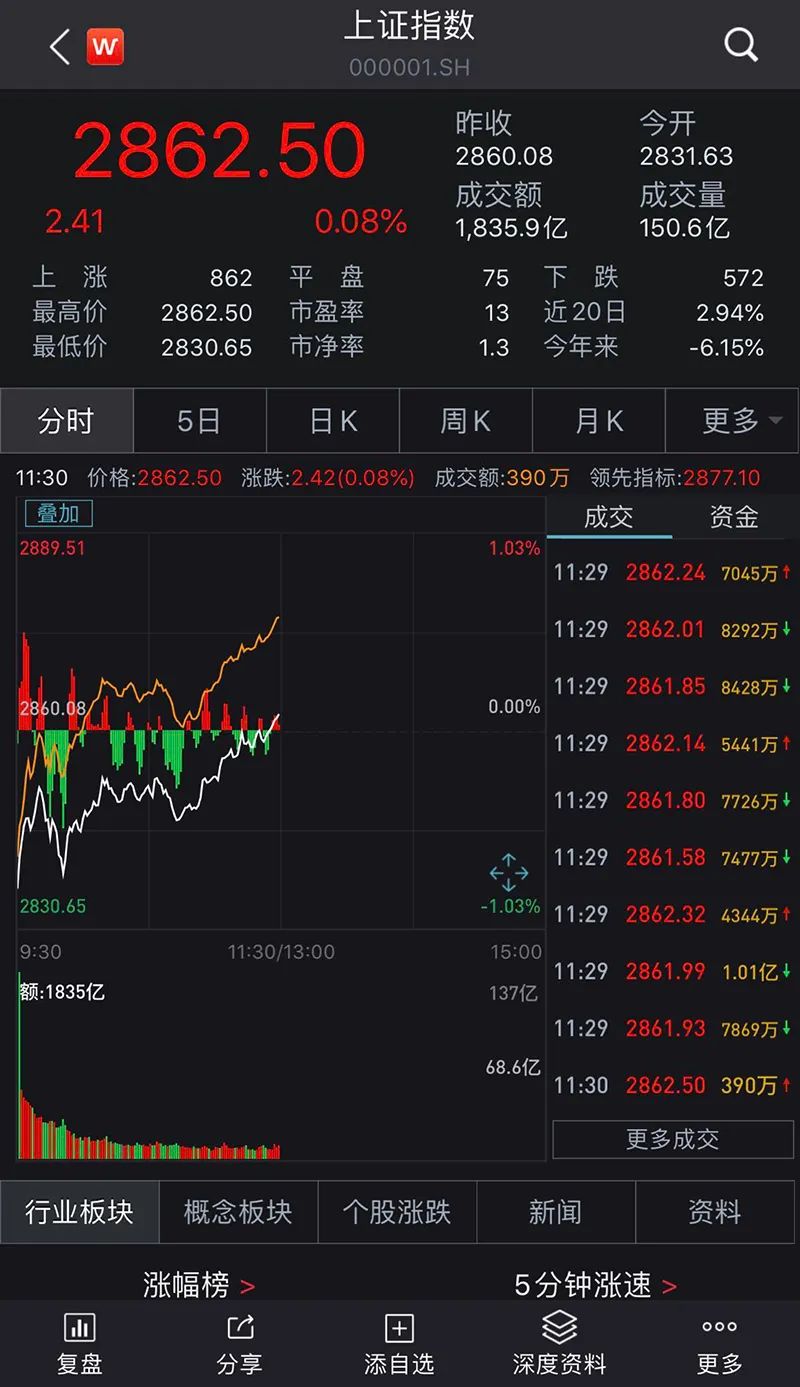The height and width of the screenshot is (1387, 800).
Task: Open 复盘 in the bottom bar
Action: [79, 1343]
